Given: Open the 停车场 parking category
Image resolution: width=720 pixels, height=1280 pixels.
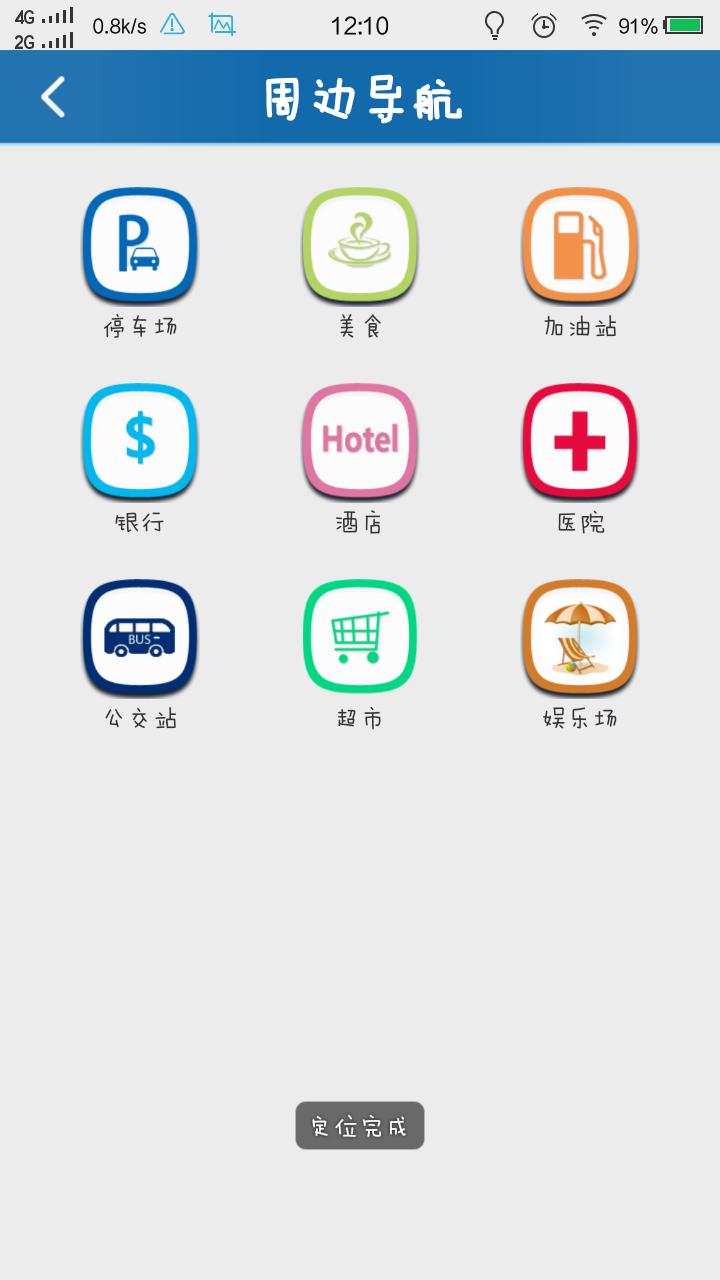Looking at the screenshot, I should point(140,245).
